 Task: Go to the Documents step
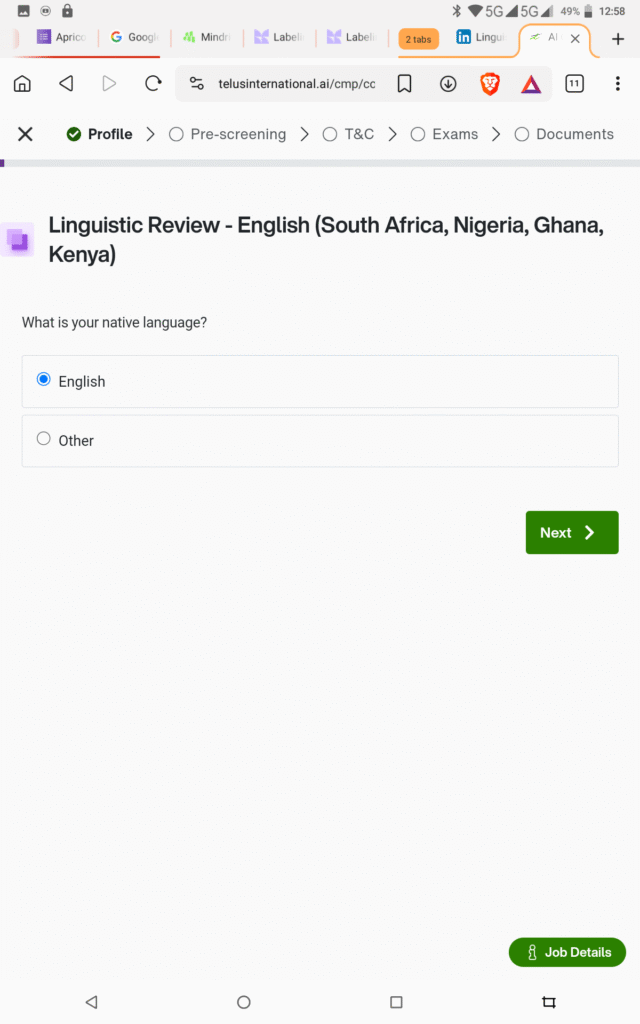click(564, 134)
